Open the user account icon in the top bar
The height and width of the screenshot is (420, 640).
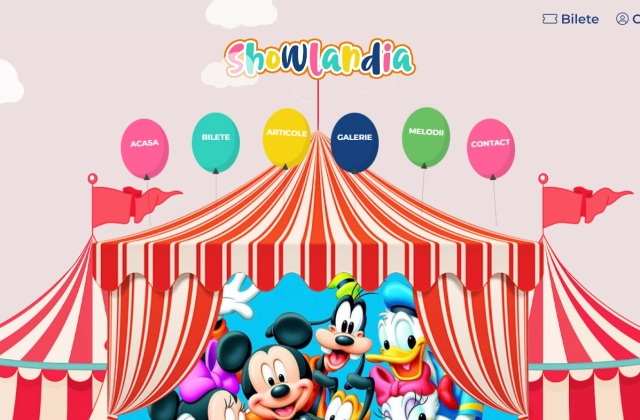click(623, 19)
